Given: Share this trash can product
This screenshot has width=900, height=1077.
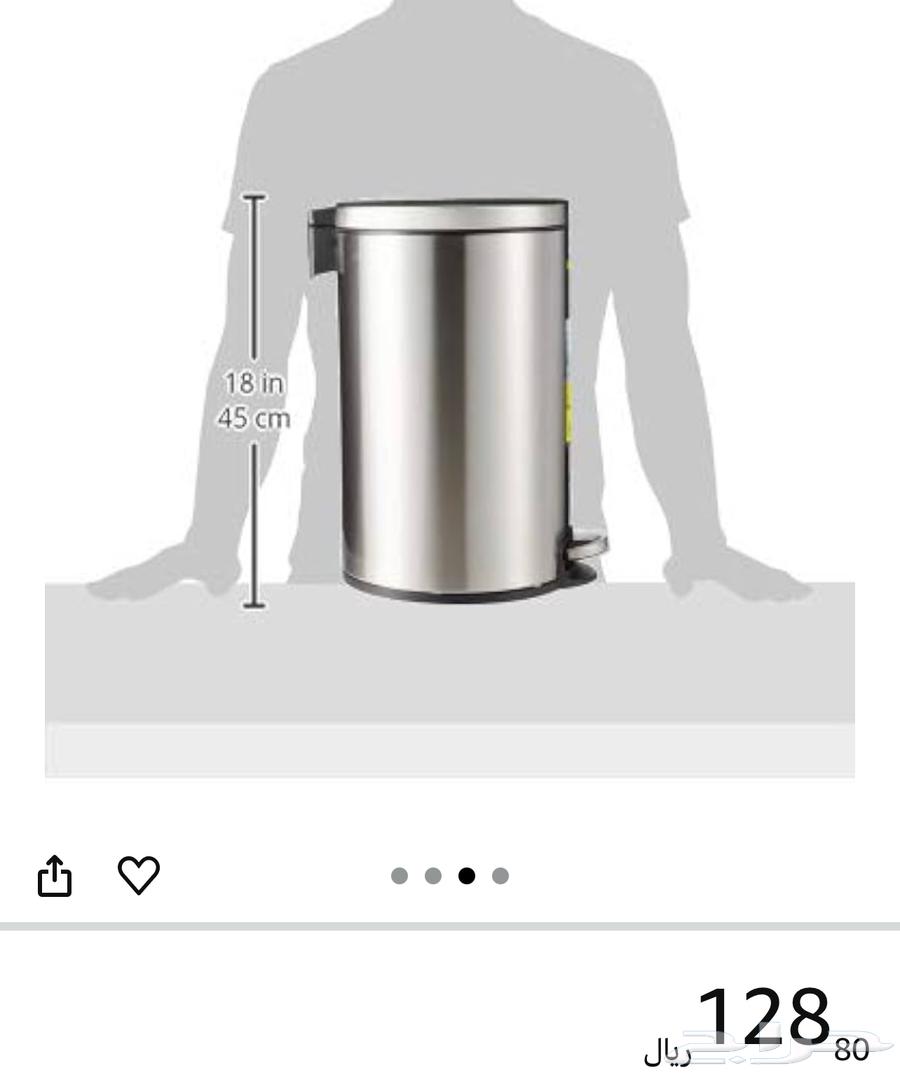Looking at the screenshot, I should tap(55, 876).
